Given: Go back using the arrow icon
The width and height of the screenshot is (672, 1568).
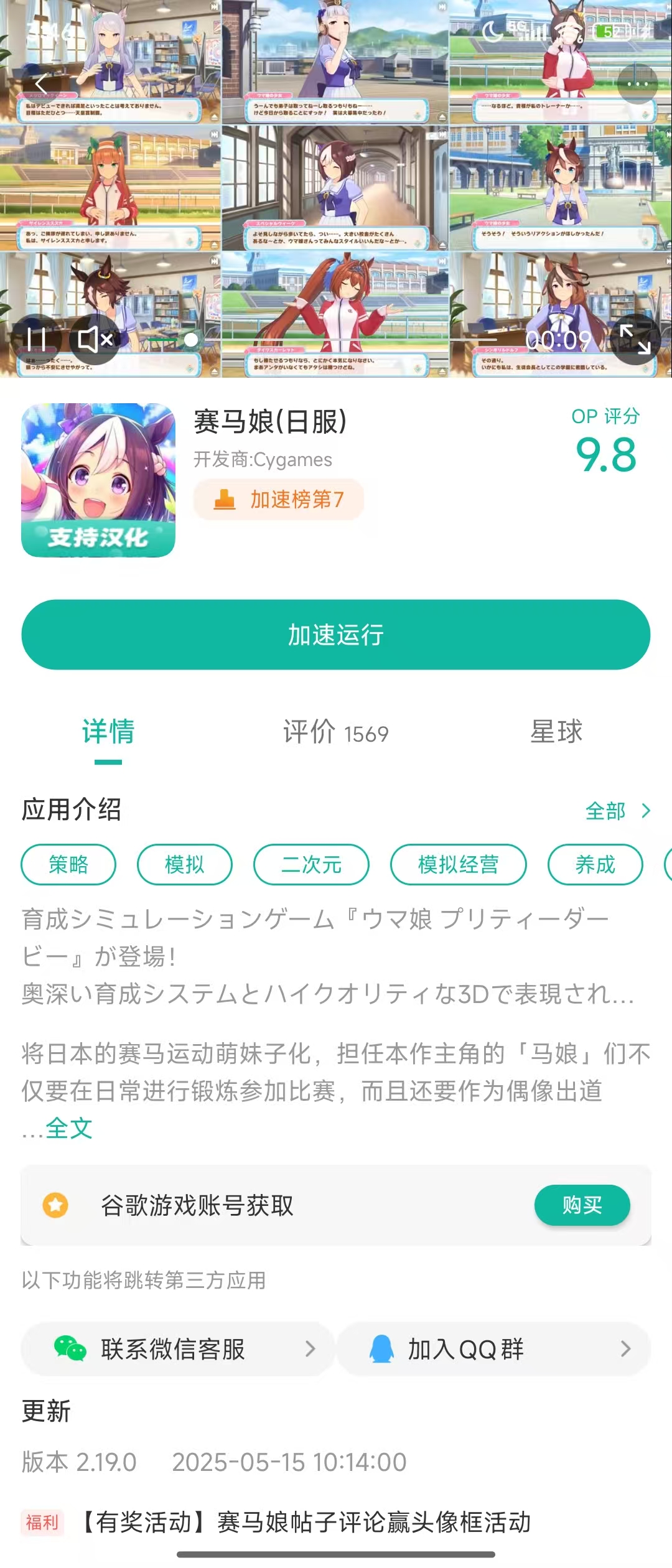Looking at the screenshot, I should (41, 83).
